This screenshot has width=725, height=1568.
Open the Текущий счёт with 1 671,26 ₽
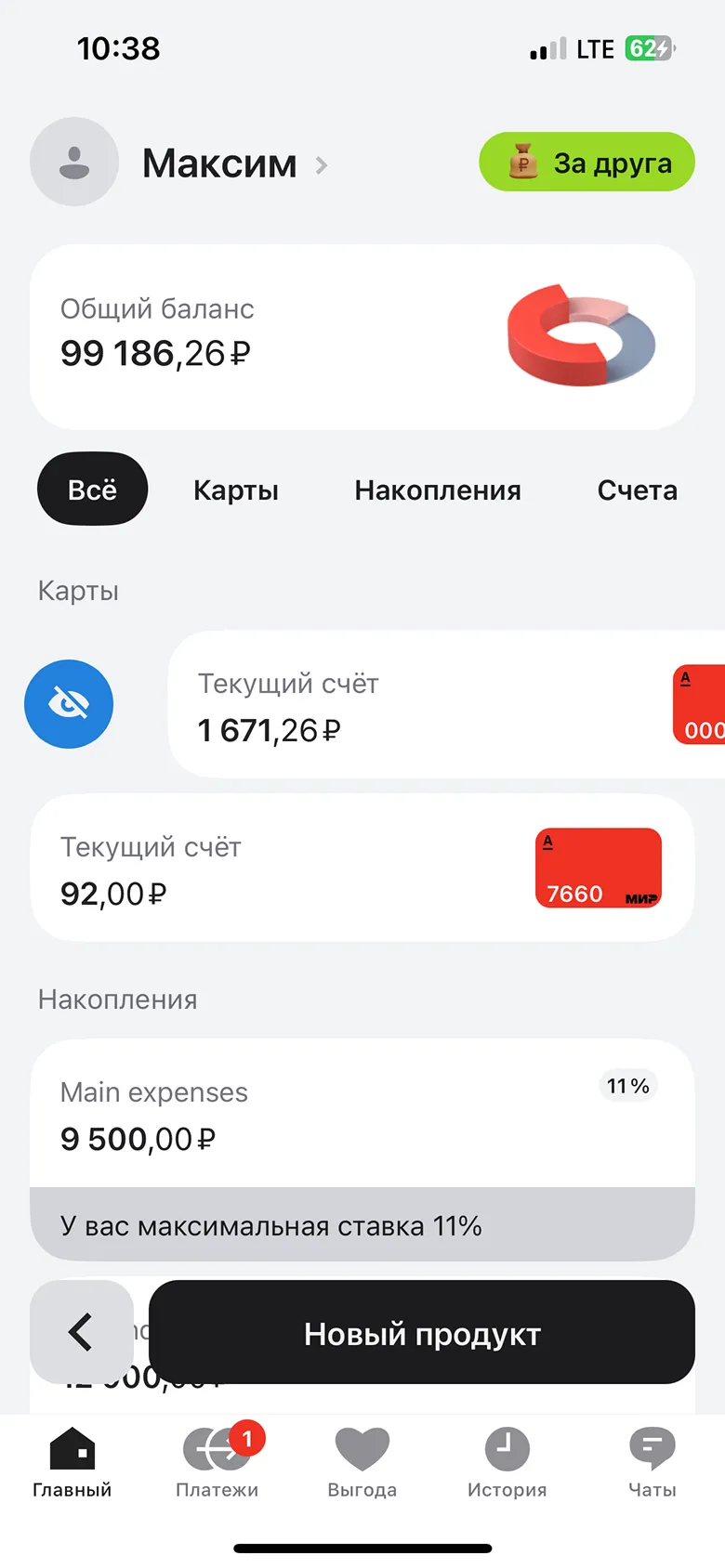tap(418, 706)
